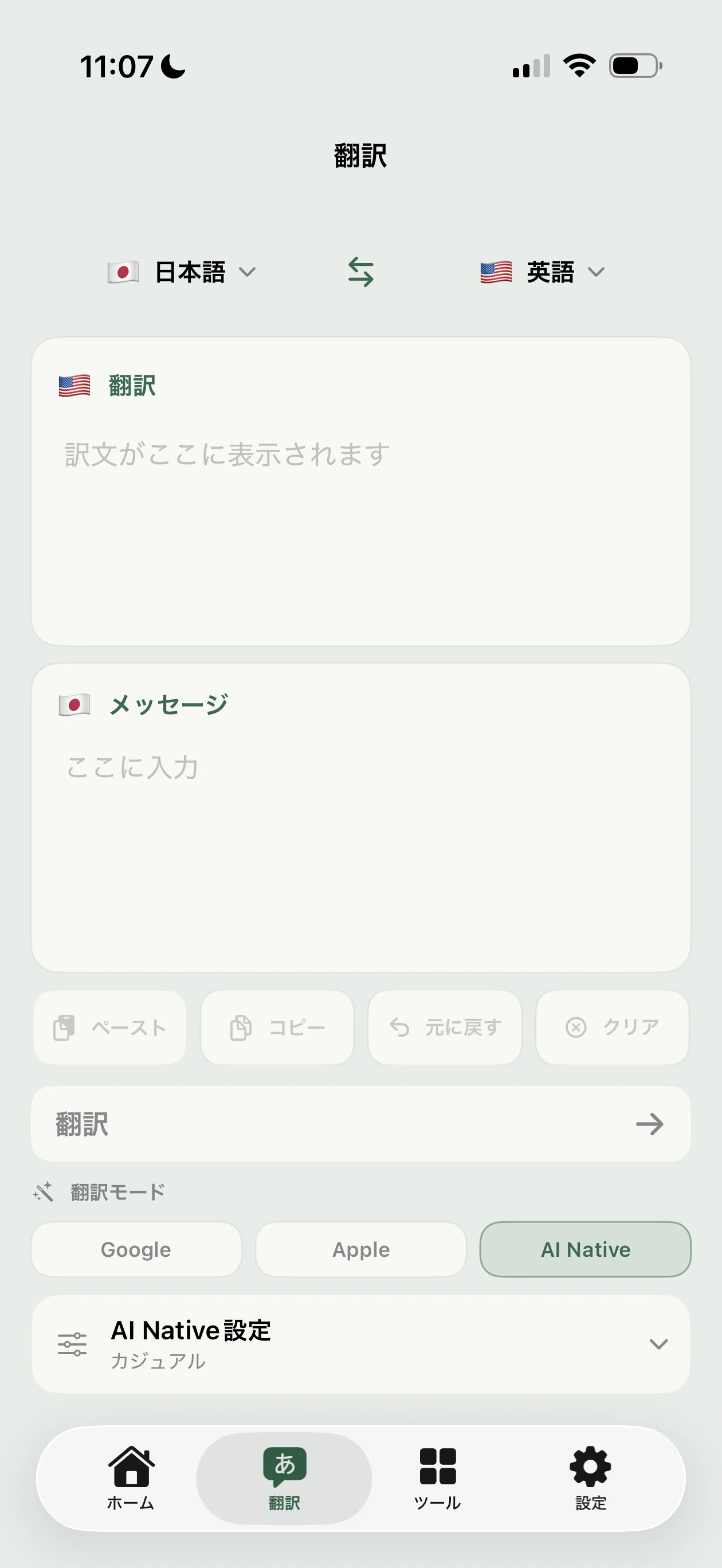This screenshot has height=1568, width=722.
Task: Open the 設定 tab
Action: 591,1478
